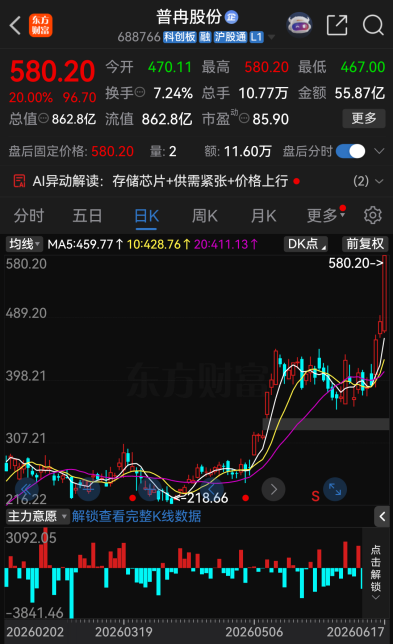
Task: Share this stock page
Action: pyautogui.click(x=337, y=25)
